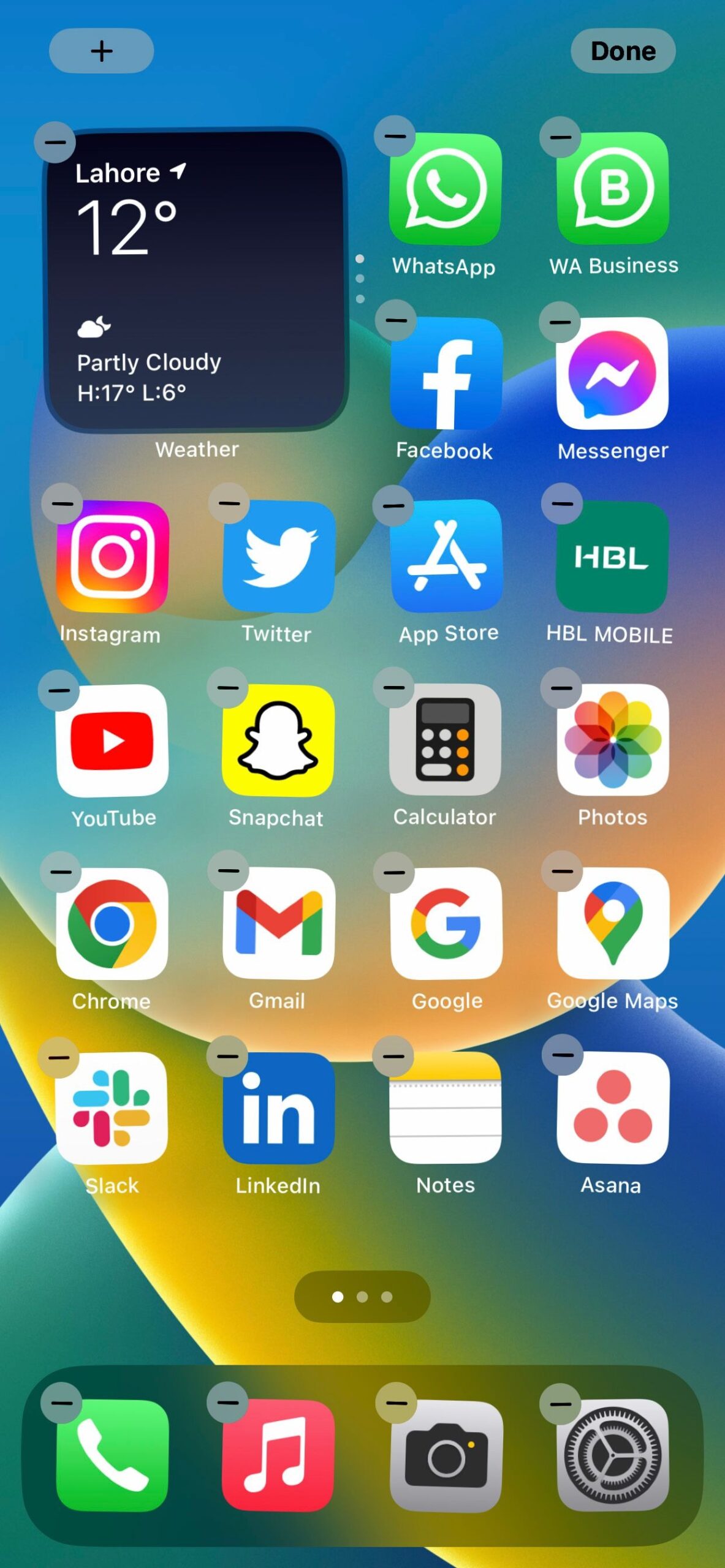Open the Twitter app
The width and height of the screenshot is (725, 1568).
tap(279, 557)
